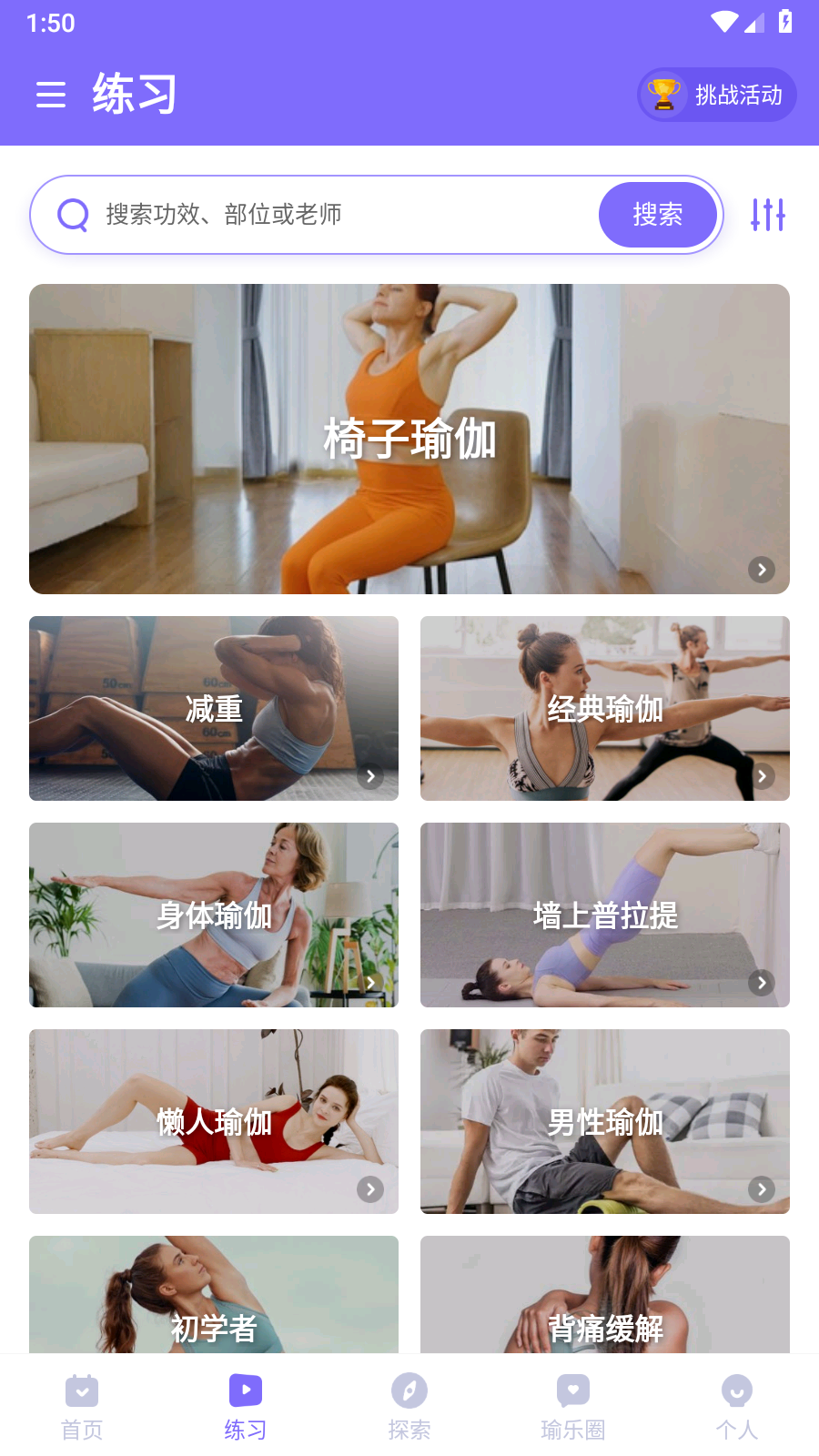Select the 身体瑜伽 card
This screenshot has width=819, height=1456.
(x=214, y=915)
